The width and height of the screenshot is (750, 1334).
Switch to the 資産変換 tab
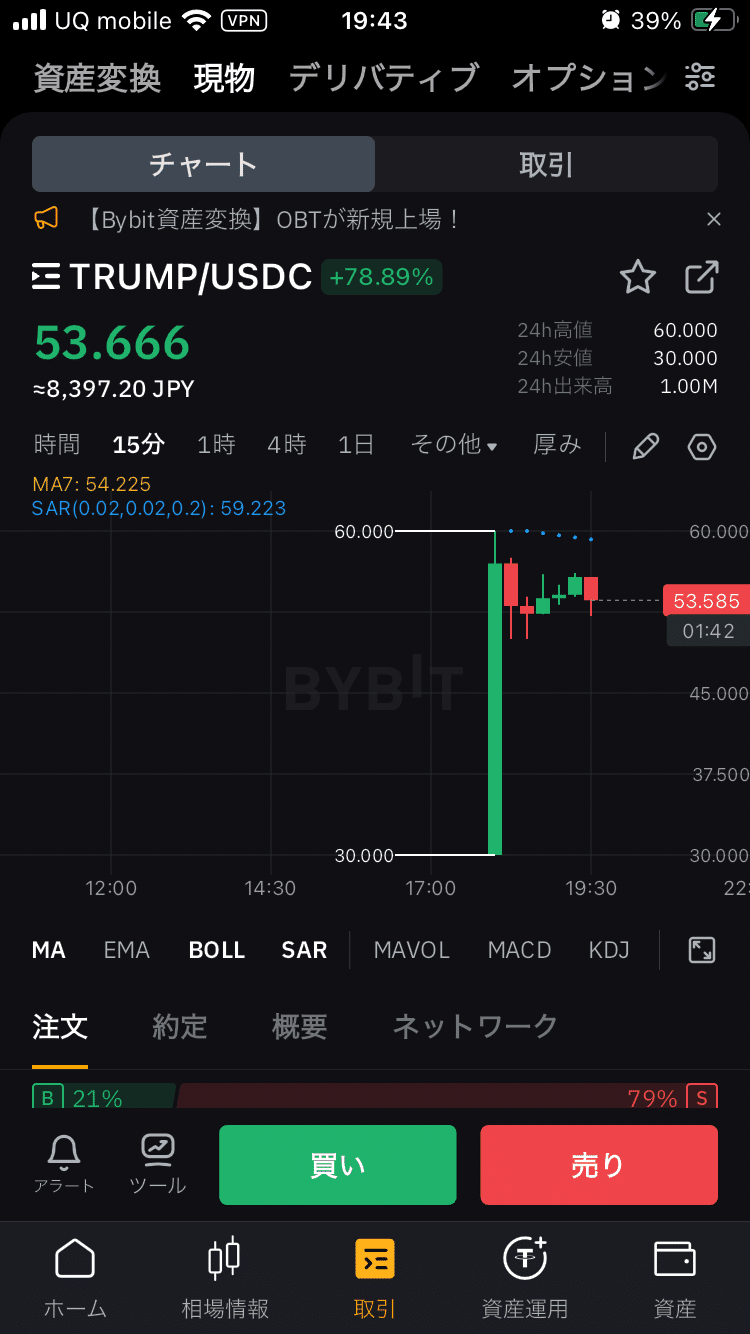(97, 78)
